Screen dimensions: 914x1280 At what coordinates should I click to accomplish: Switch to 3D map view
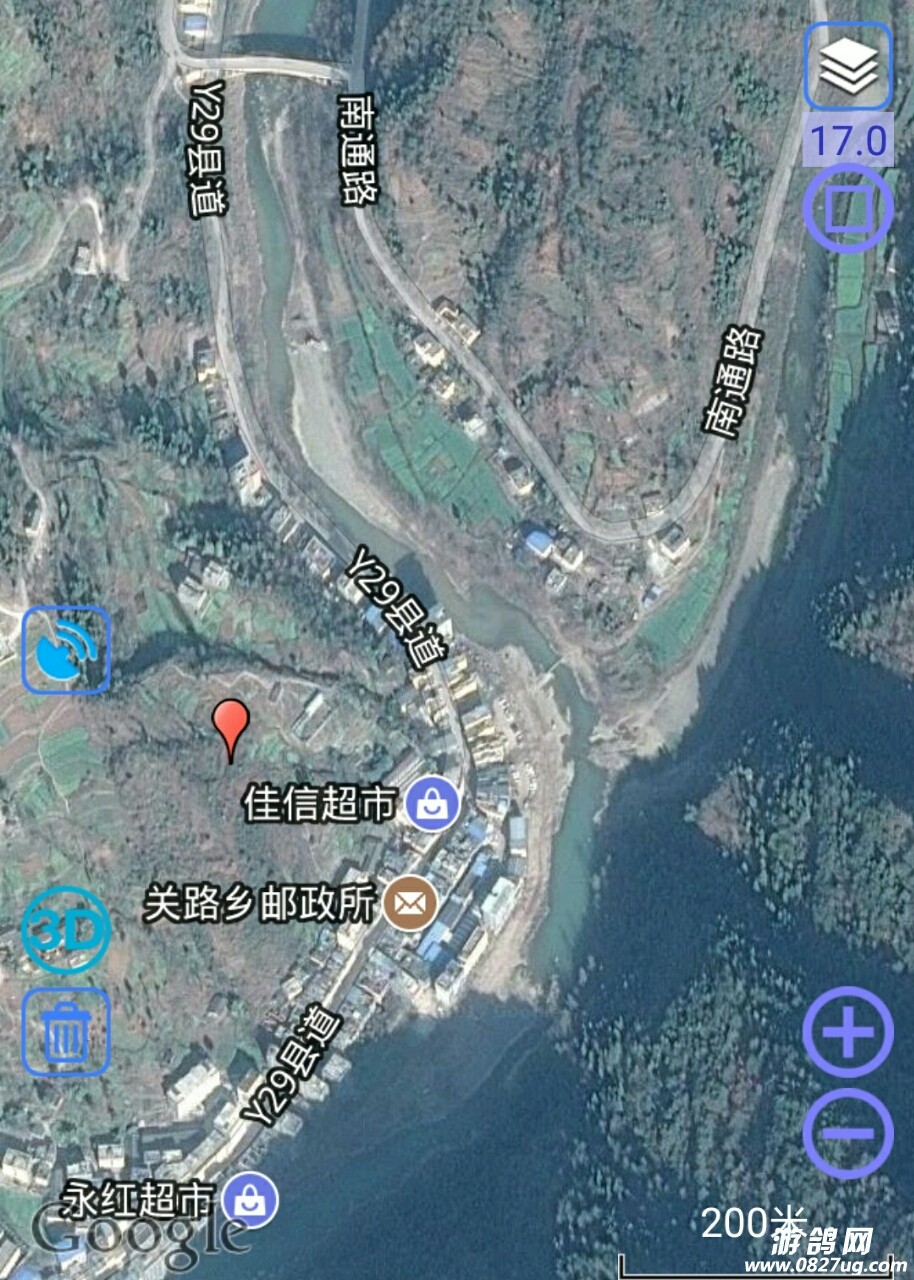66,932
